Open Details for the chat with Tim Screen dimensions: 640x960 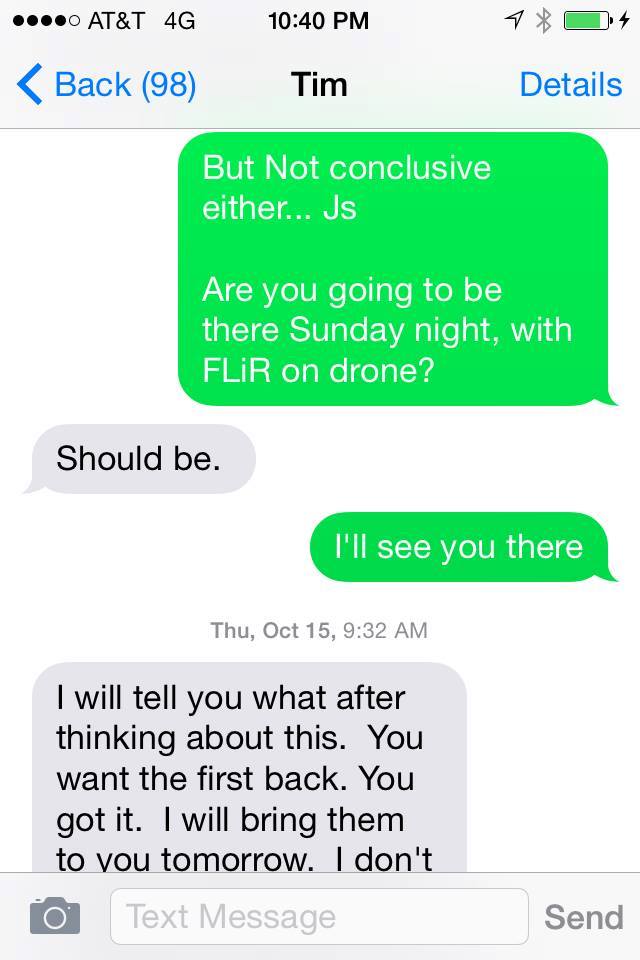click(570, 85)
